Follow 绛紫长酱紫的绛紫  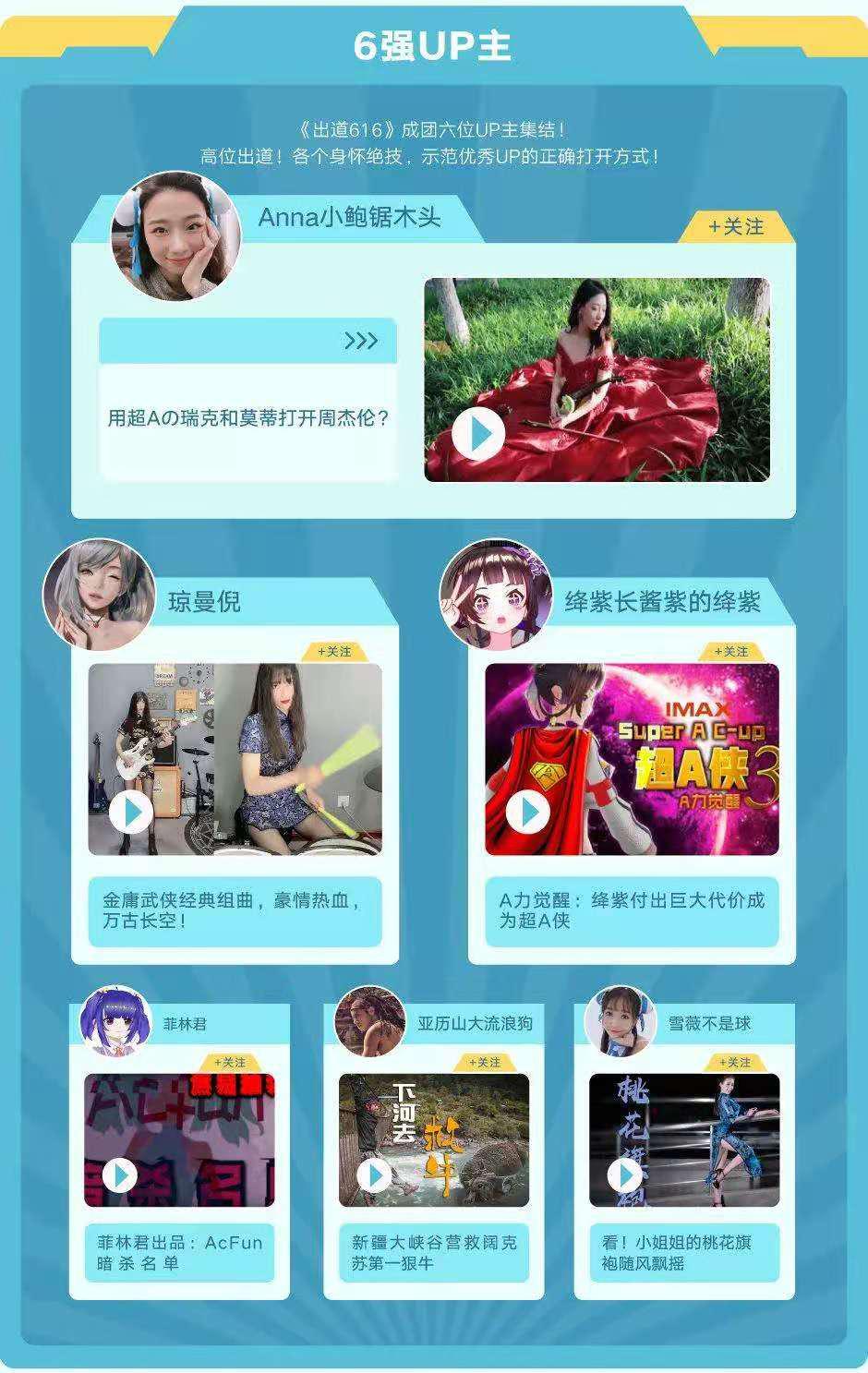pyautogui.click(x=731, y=652)
